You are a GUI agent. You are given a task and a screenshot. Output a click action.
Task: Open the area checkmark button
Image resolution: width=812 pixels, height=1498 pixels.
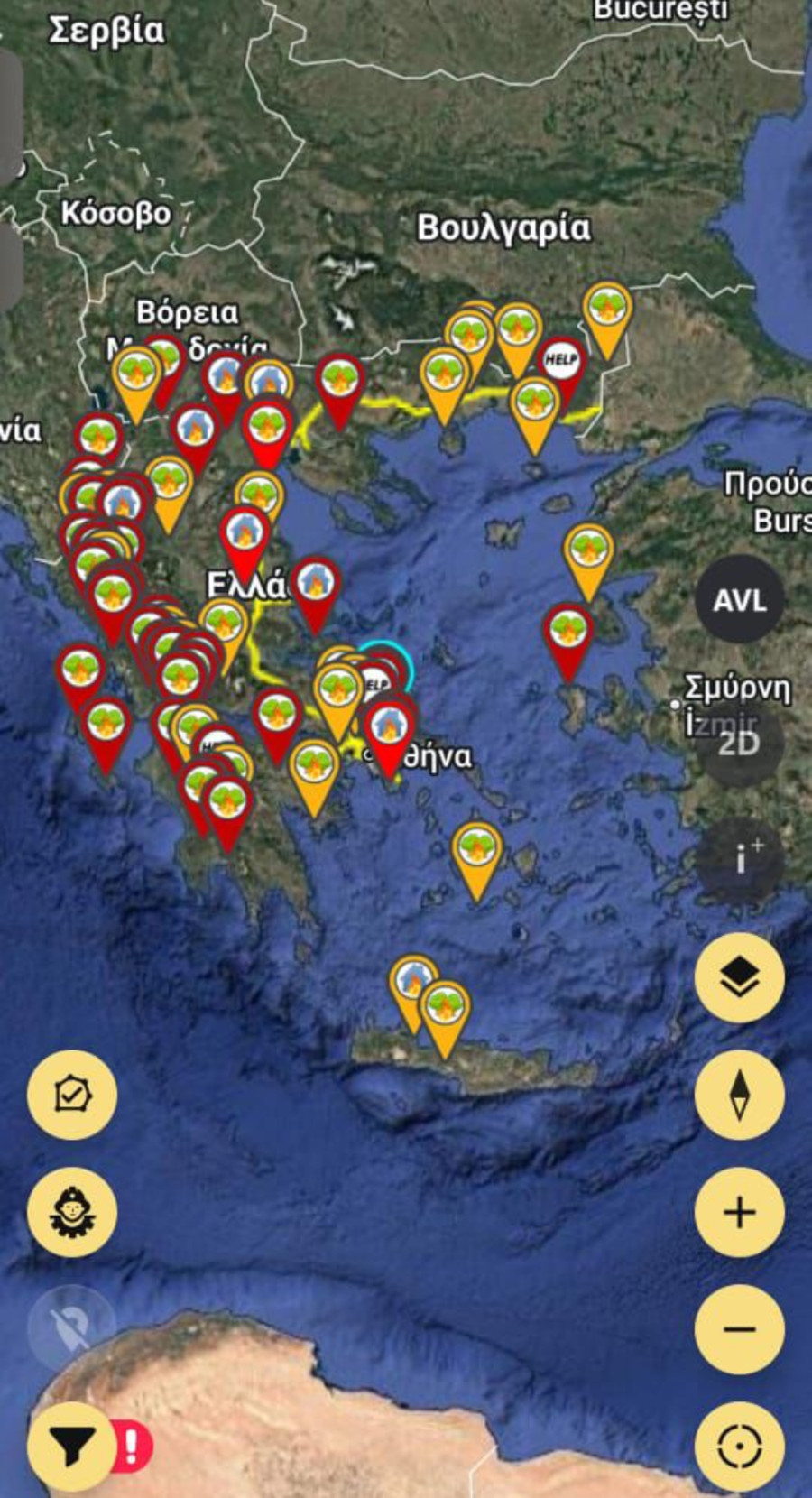[x=71, y=1095]
